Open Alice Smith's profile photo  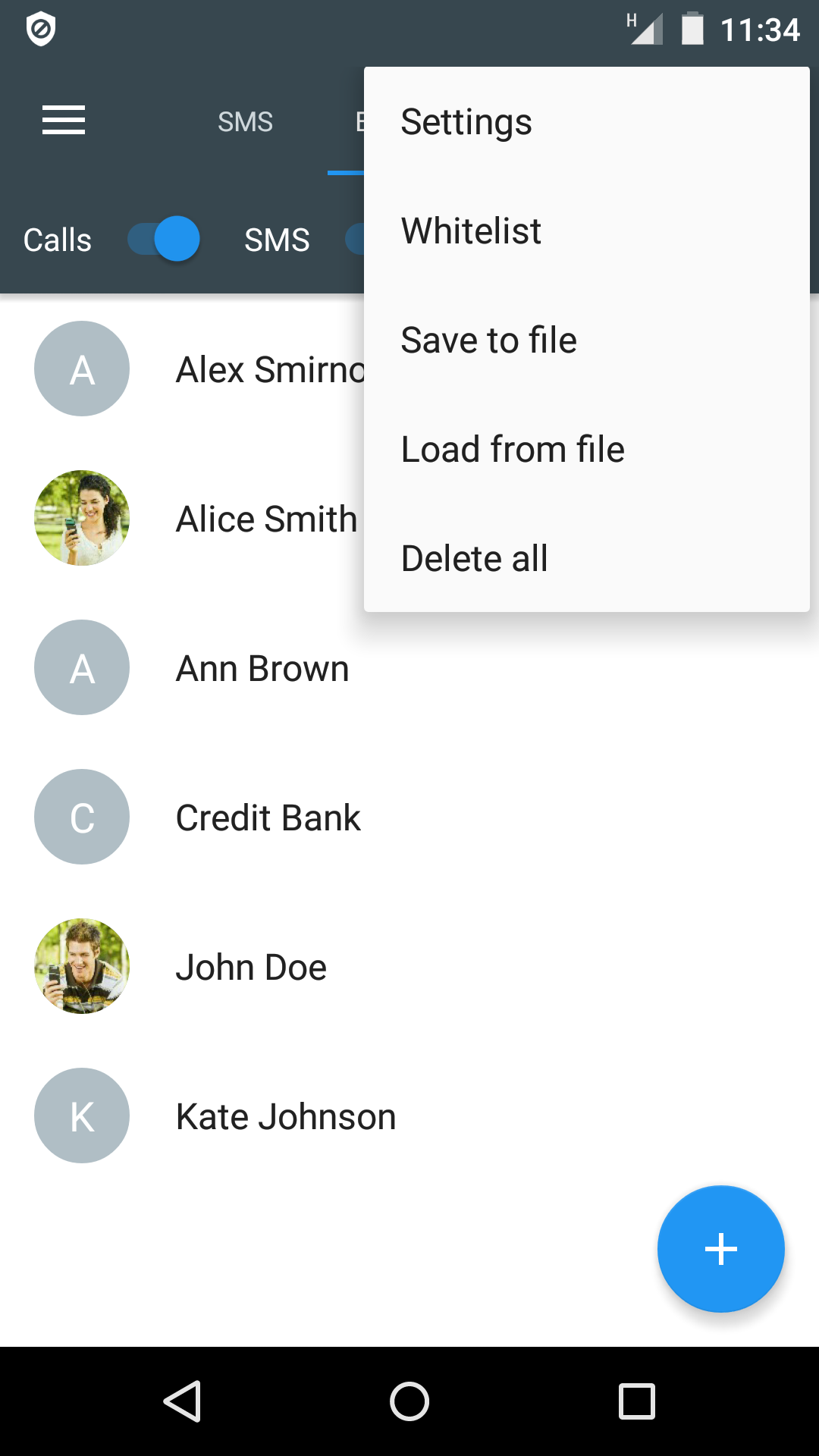click(x=81, y=518)
